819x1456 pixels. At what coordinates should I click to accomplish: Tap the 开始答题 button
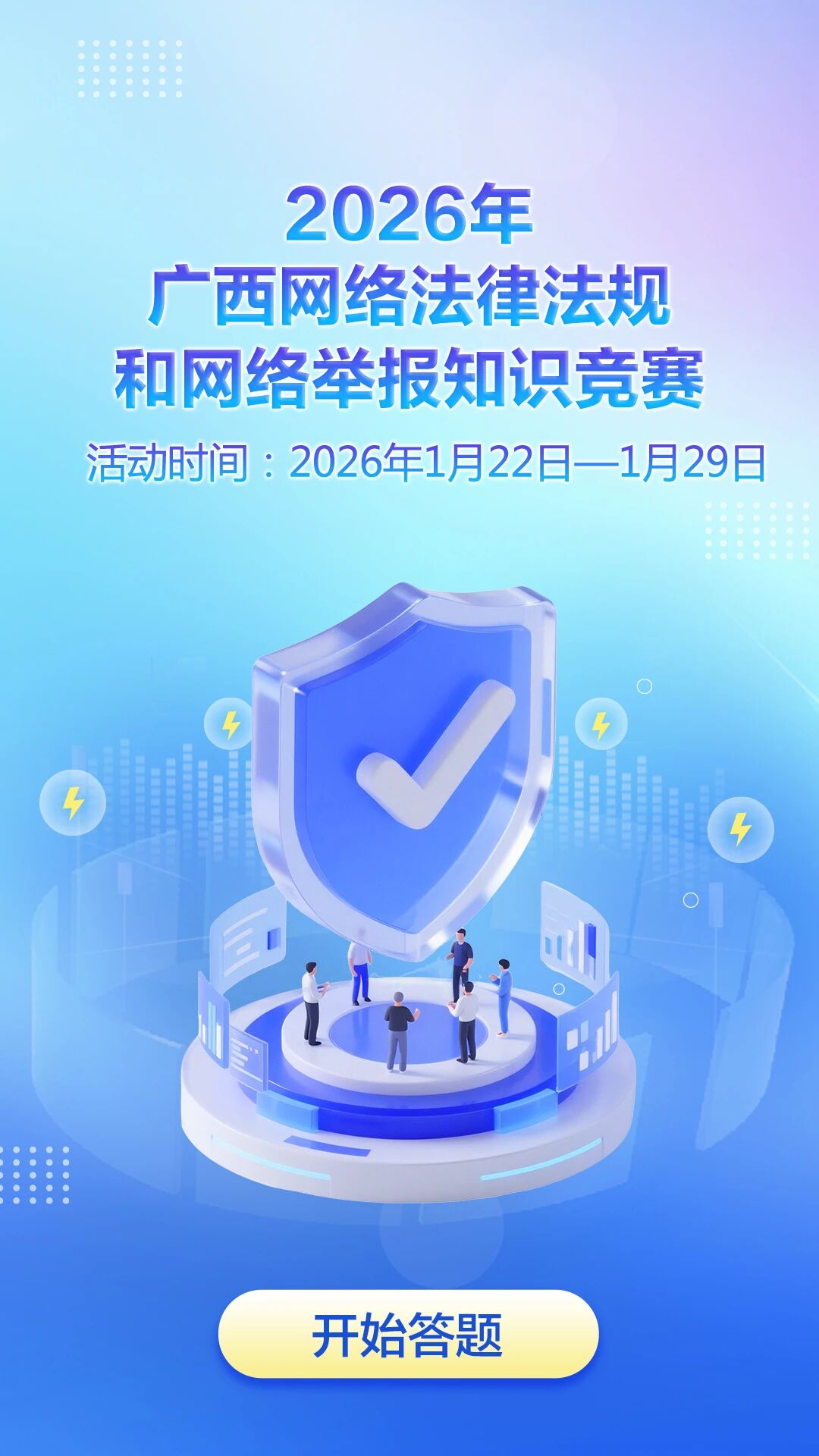tap(408, 1335)
